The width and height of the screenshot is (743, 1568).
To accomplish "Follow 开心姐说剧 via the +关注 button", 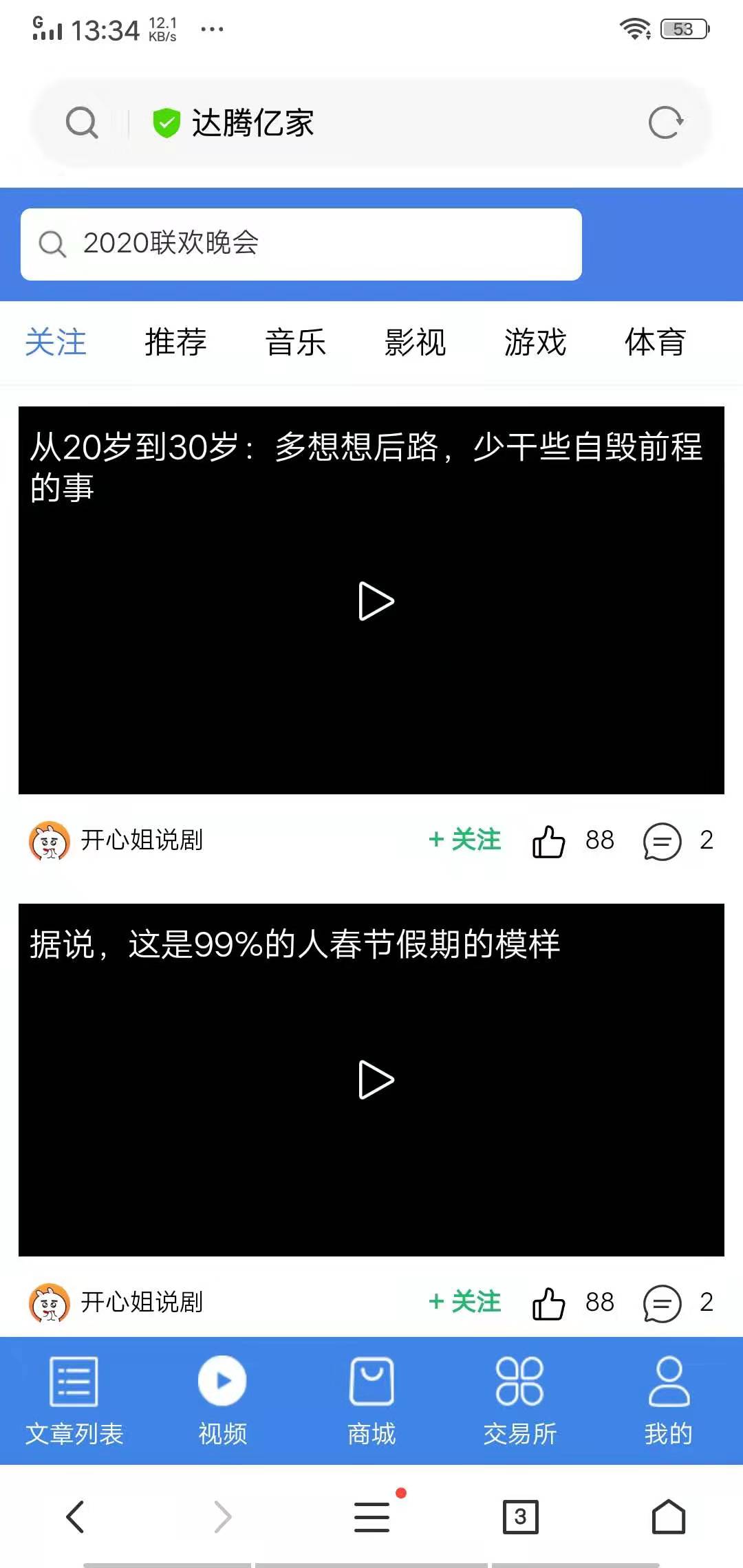I will pyautogui.click(x=464, y=840).
